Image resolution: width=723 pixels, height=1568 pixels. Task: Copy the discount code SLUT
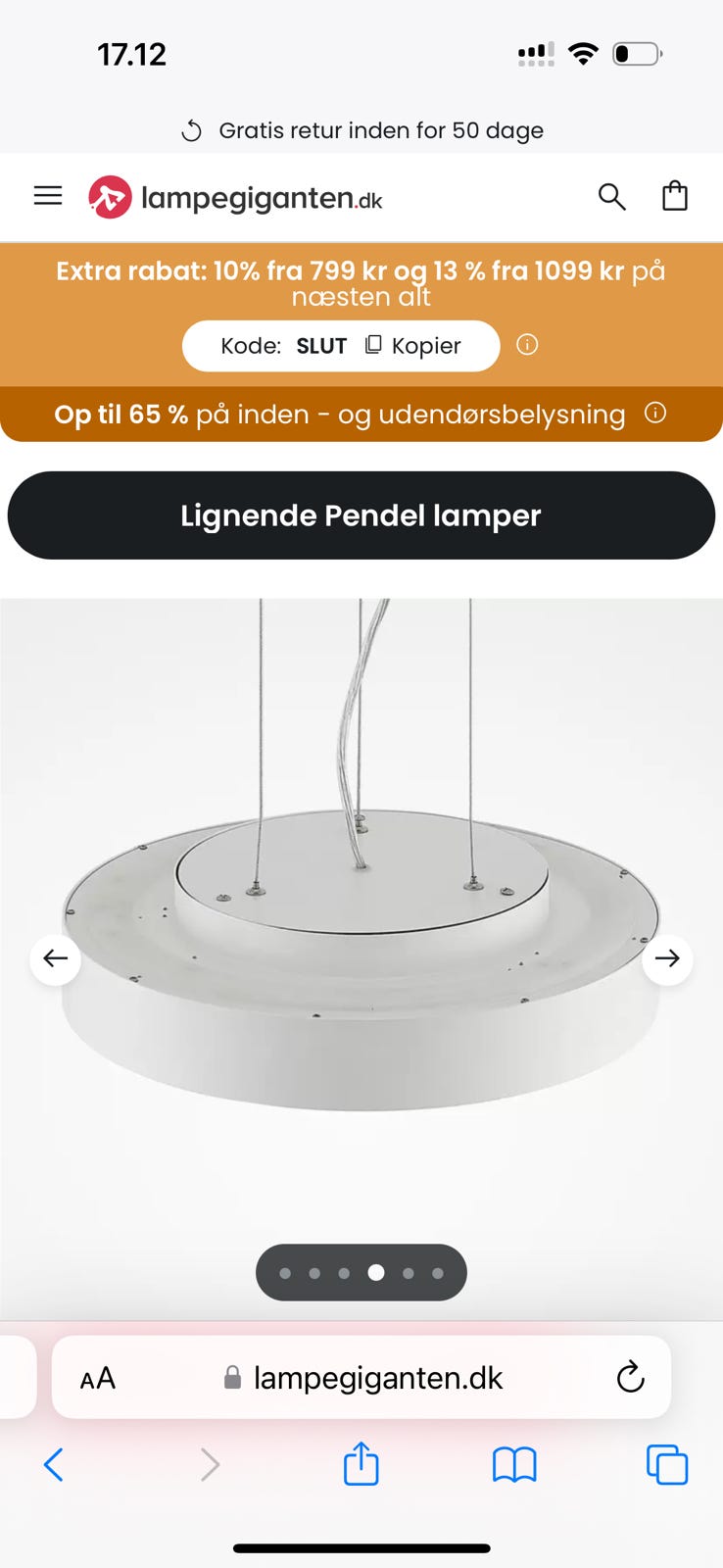[412, 346]
